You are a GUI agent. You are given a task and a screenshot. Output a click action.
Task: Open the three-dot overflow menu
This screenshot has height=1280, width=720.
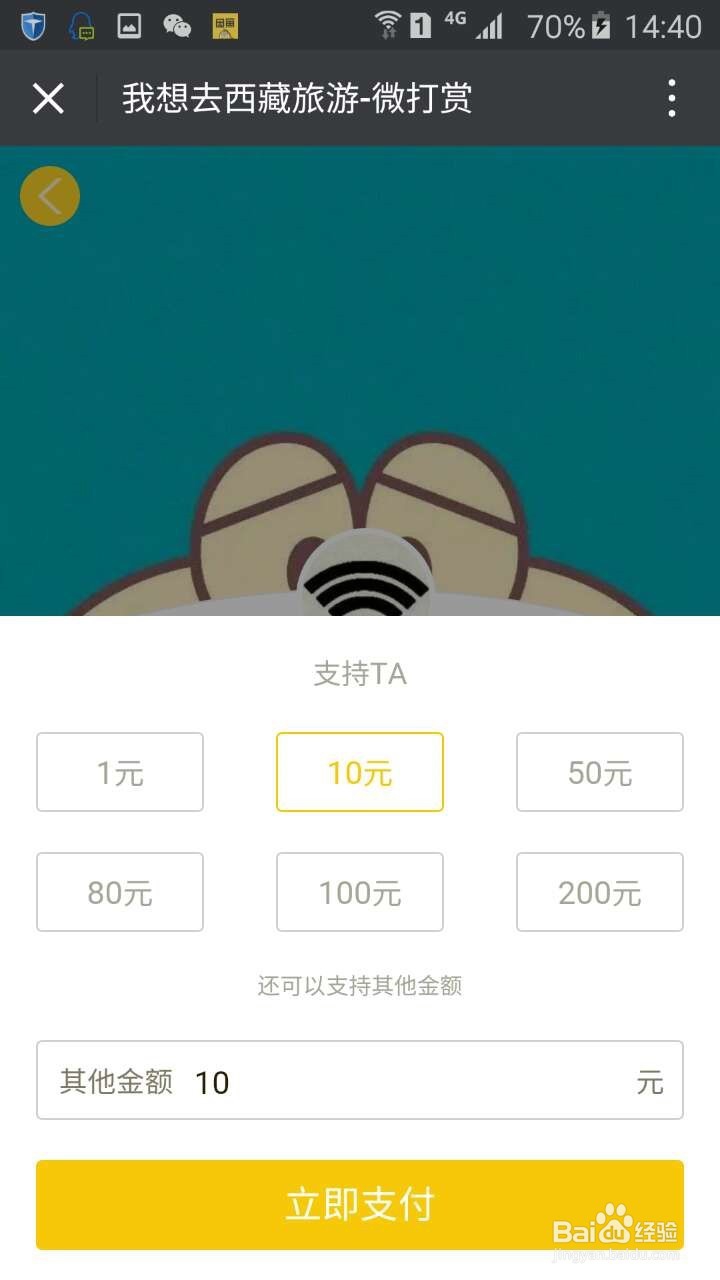672,98
